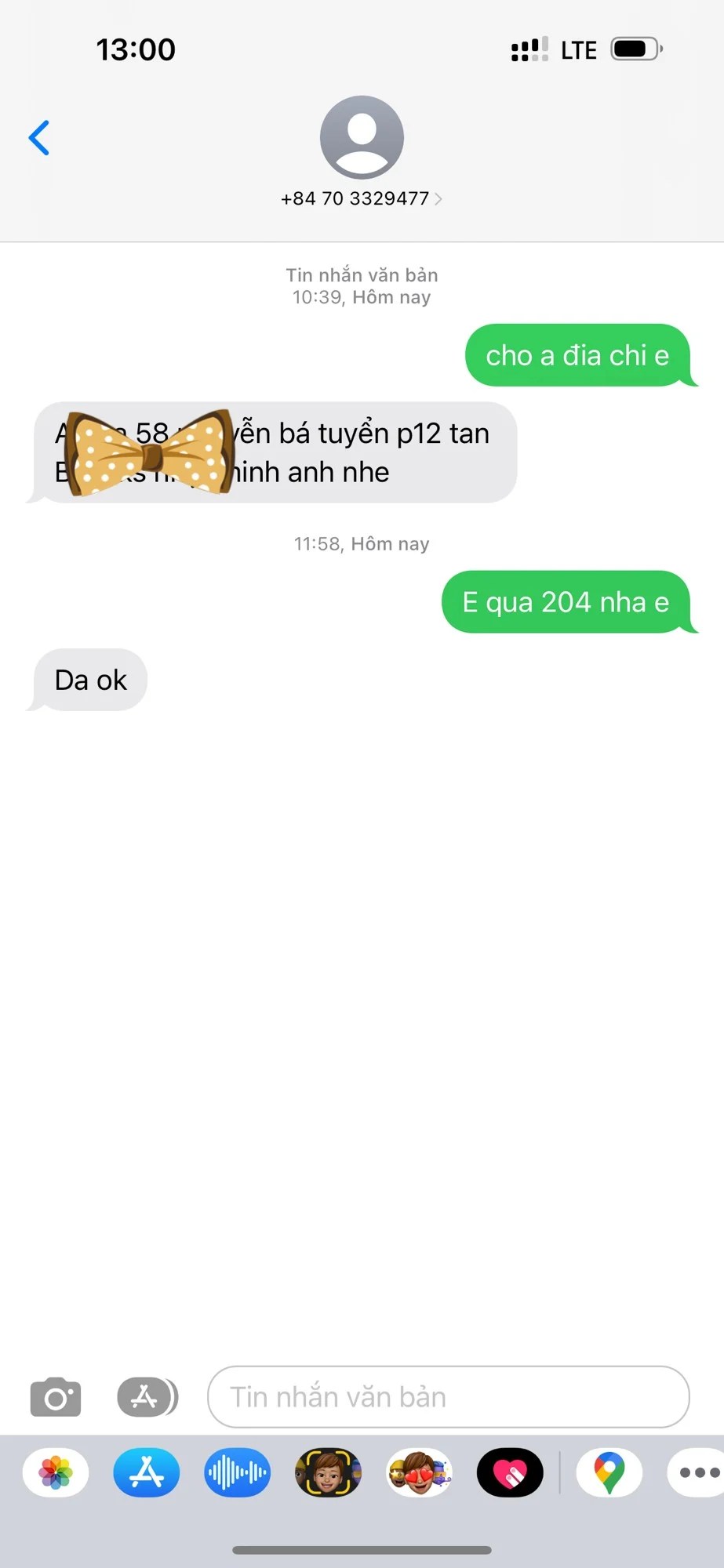Open contact details for +84 70 3329477
Screen dimensions: 724x1568
(361, 198)
